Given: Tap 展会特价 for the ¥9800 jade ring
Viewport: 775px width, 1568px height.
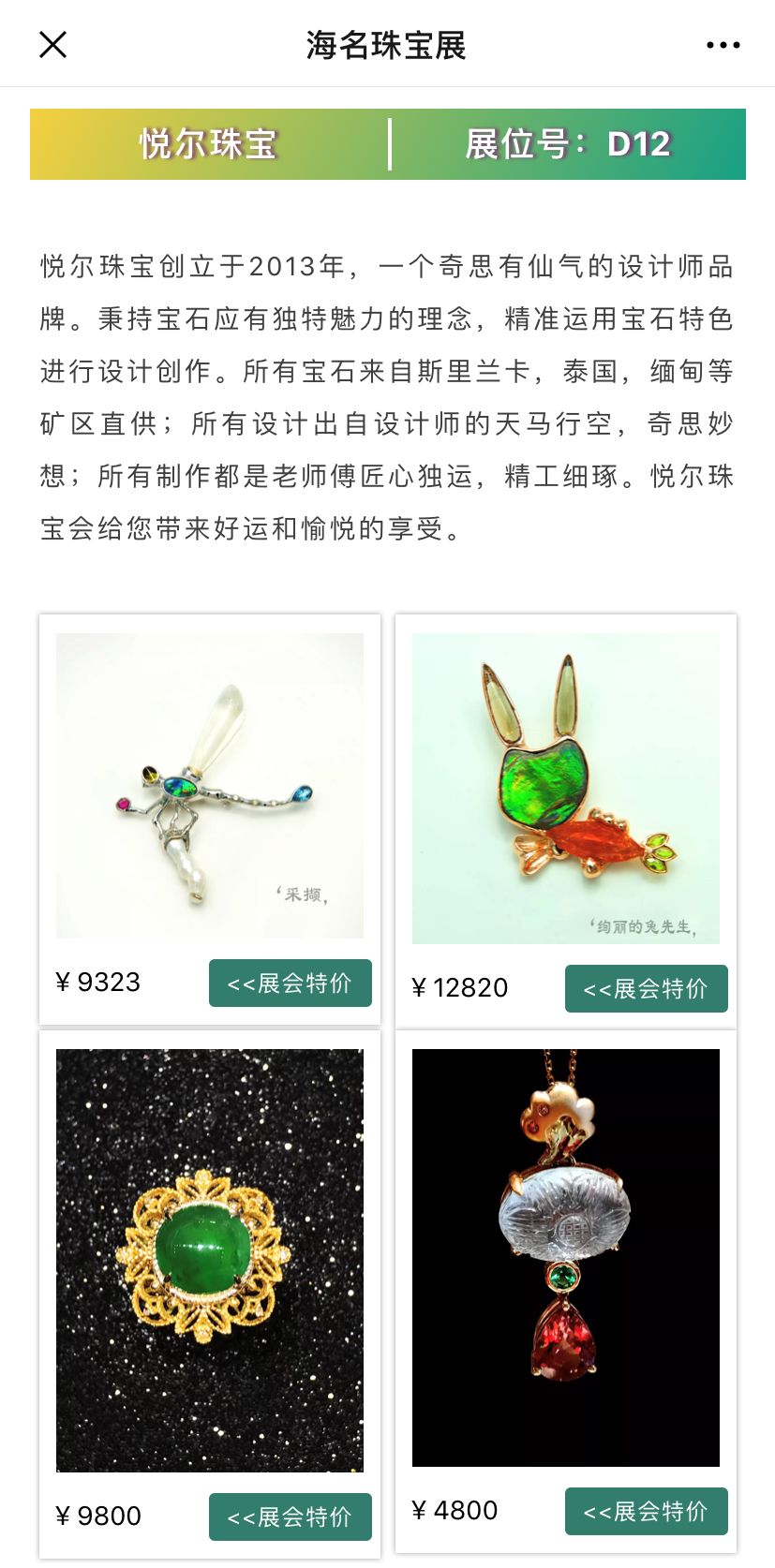Looking at the screenshot, I should click(291, 1516).
